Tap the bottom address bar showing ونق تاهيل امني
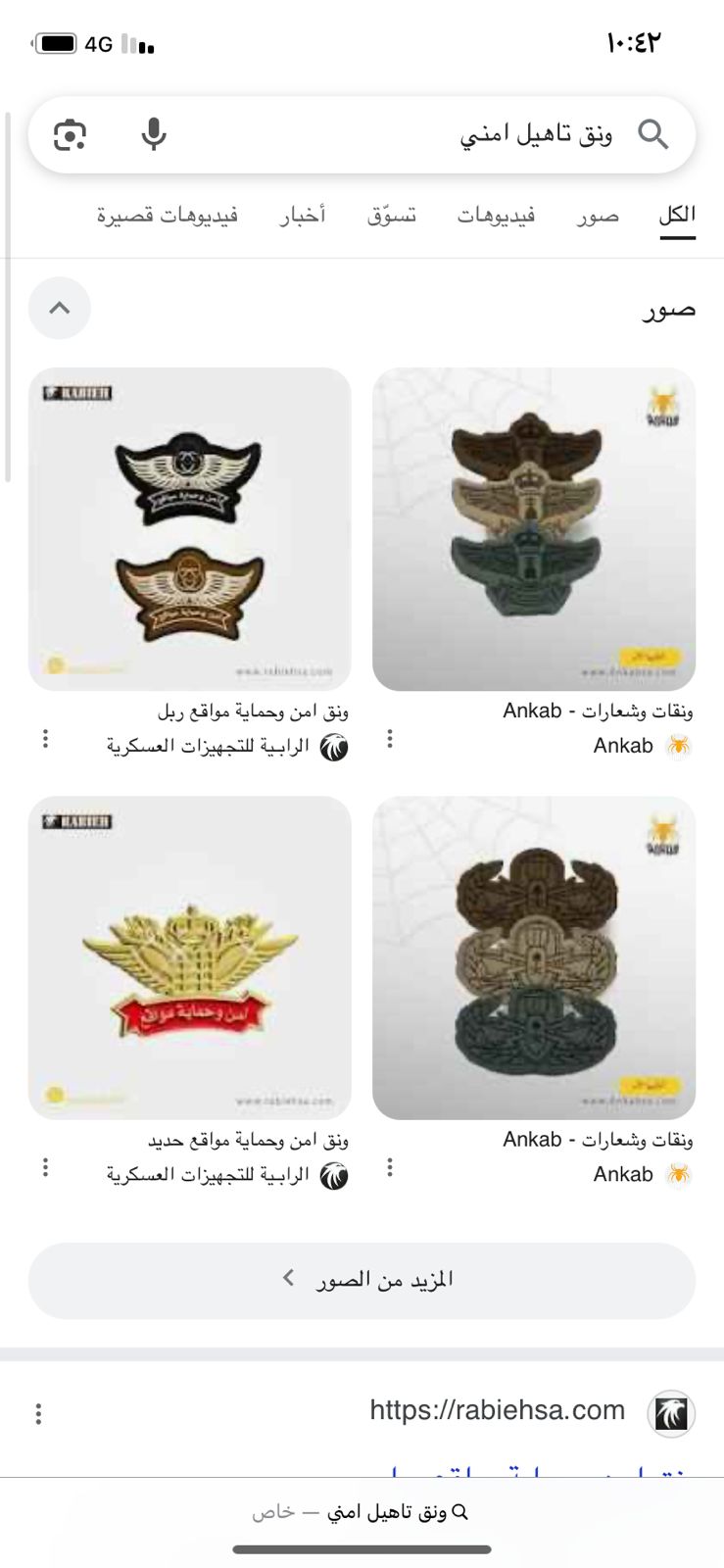Image resolution: width=724 pixels, height=1568 pixels. tap(362, 1512)
